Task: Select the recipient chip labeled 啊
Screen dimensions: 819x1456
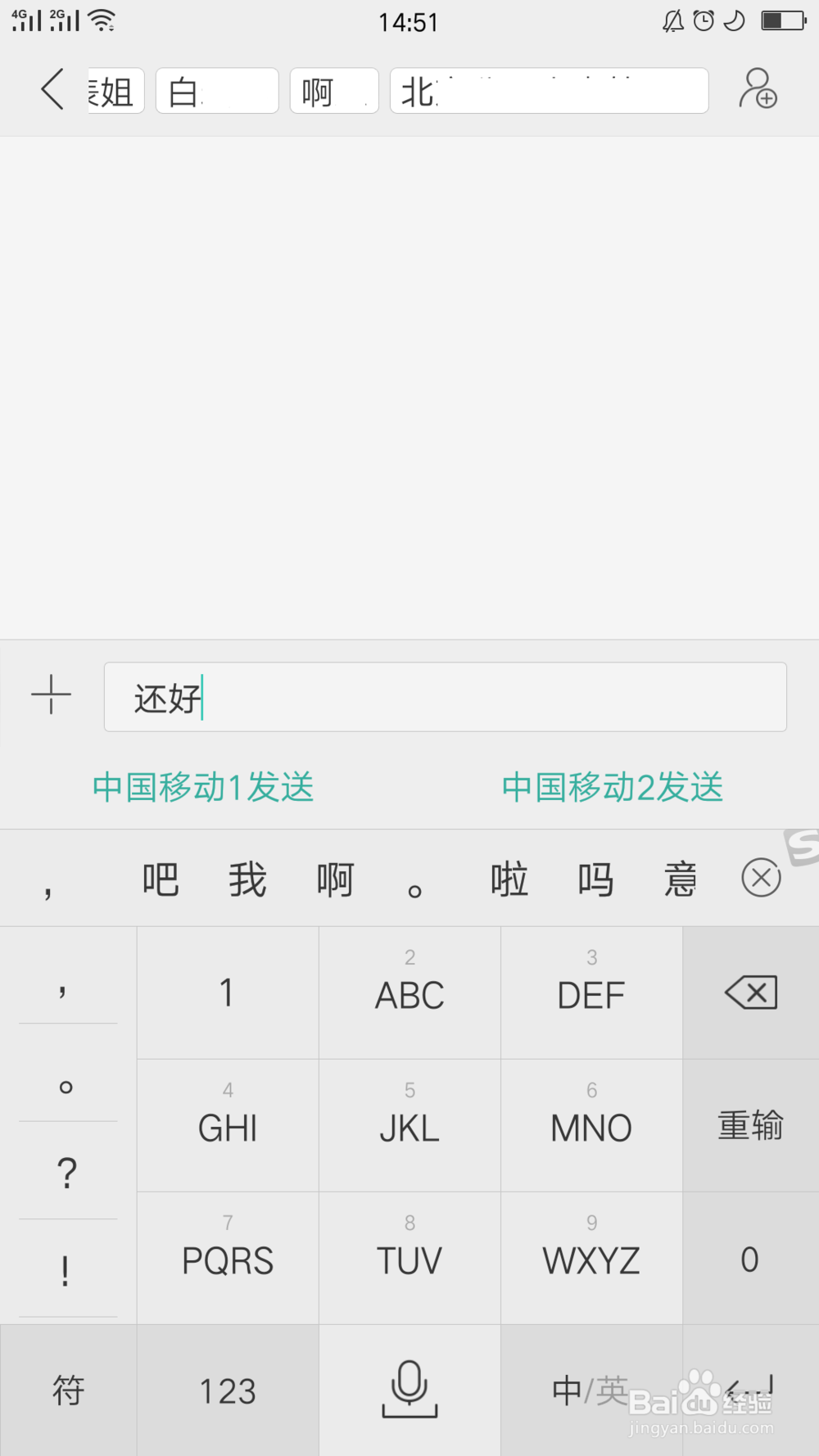Action: tap(333, 90)
